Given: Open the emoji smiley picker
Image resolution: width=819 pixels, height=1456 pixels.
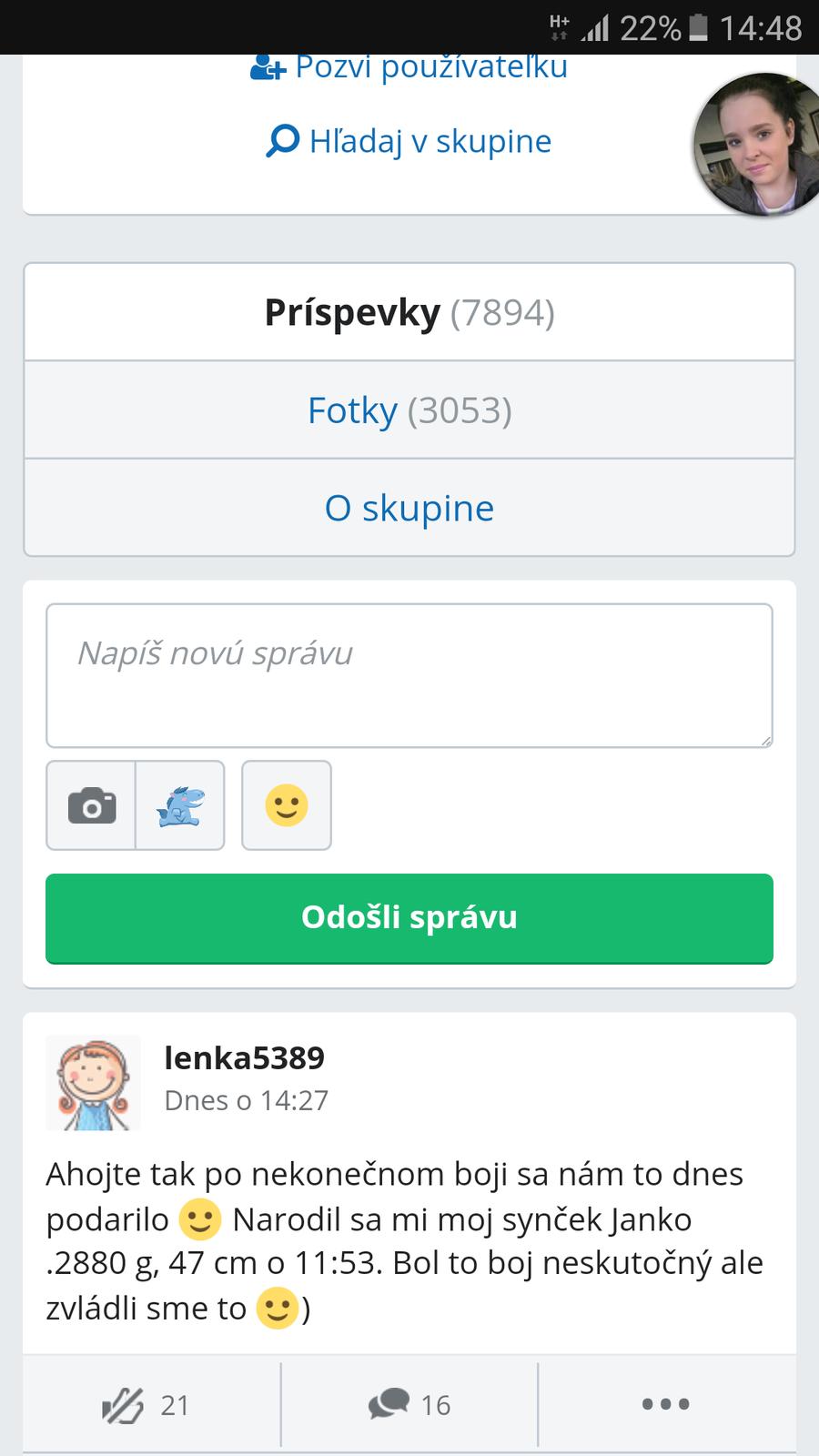Looking at the screenshot, I should (287, 805).
